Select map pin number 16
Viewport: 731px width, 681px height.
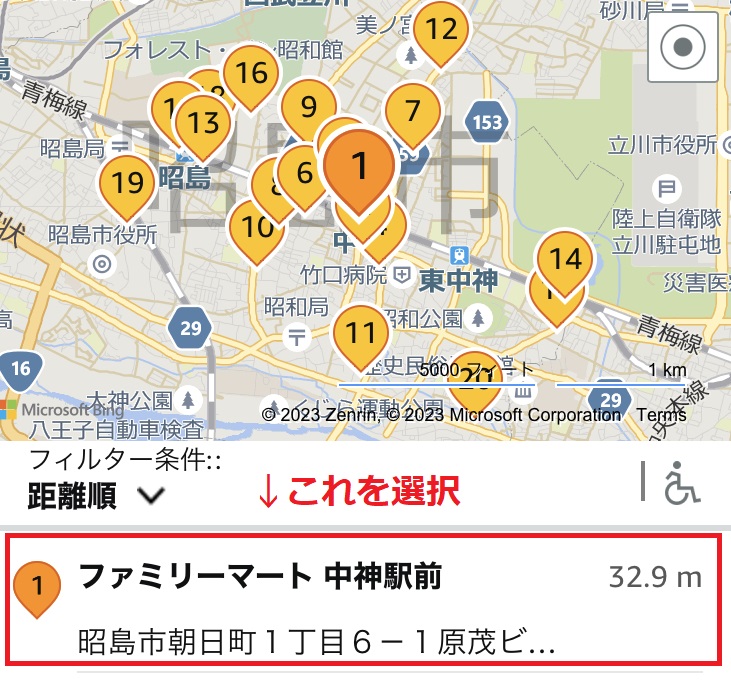(251, 73)
